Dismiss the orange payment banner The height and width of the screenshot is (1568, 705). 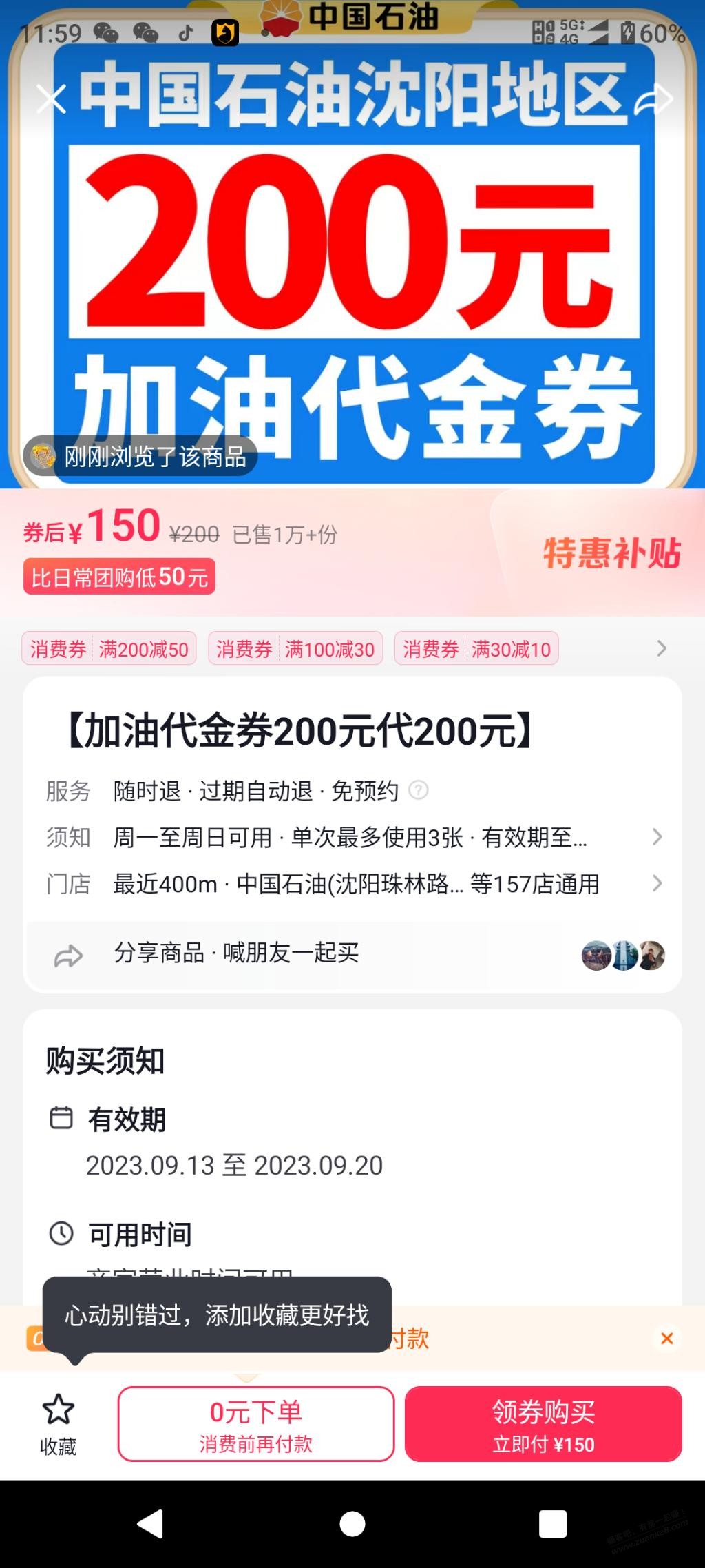[666, 1338]
